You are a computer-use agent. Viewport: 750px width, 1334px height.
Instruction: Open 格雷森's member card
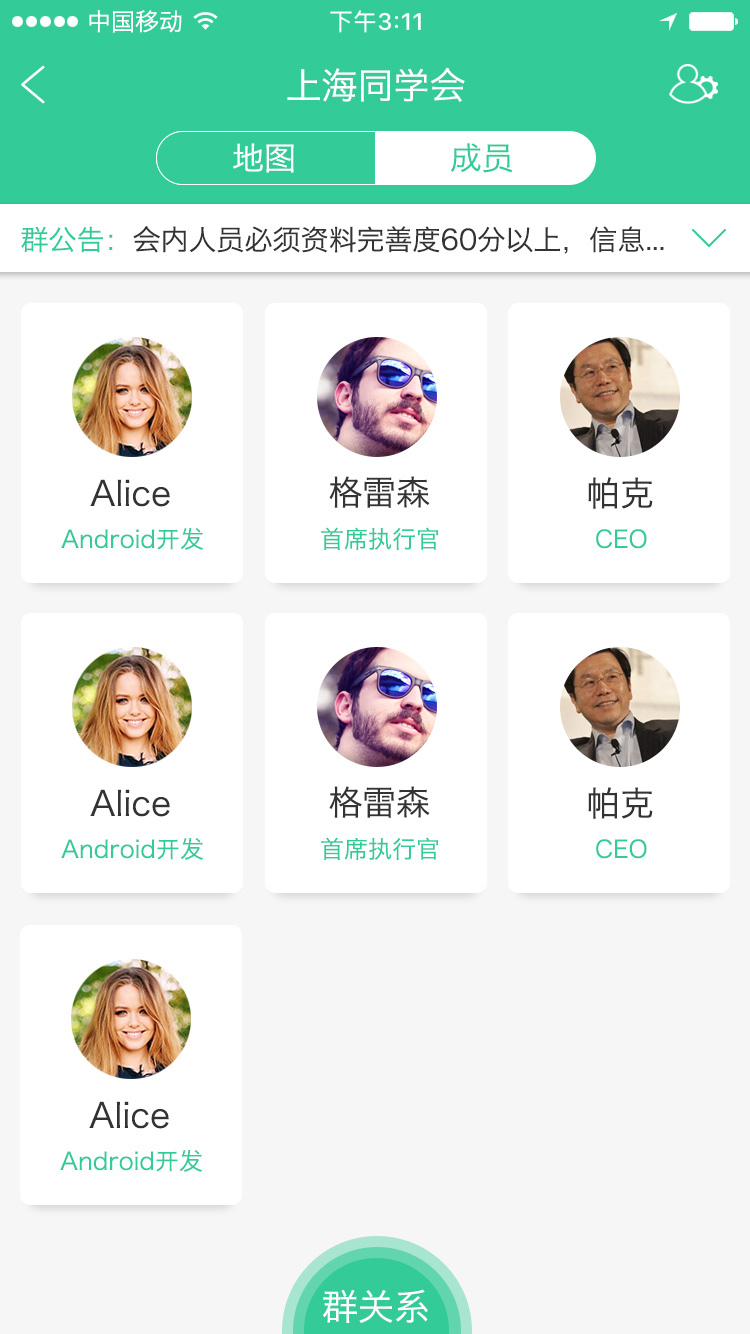[376, 442]
